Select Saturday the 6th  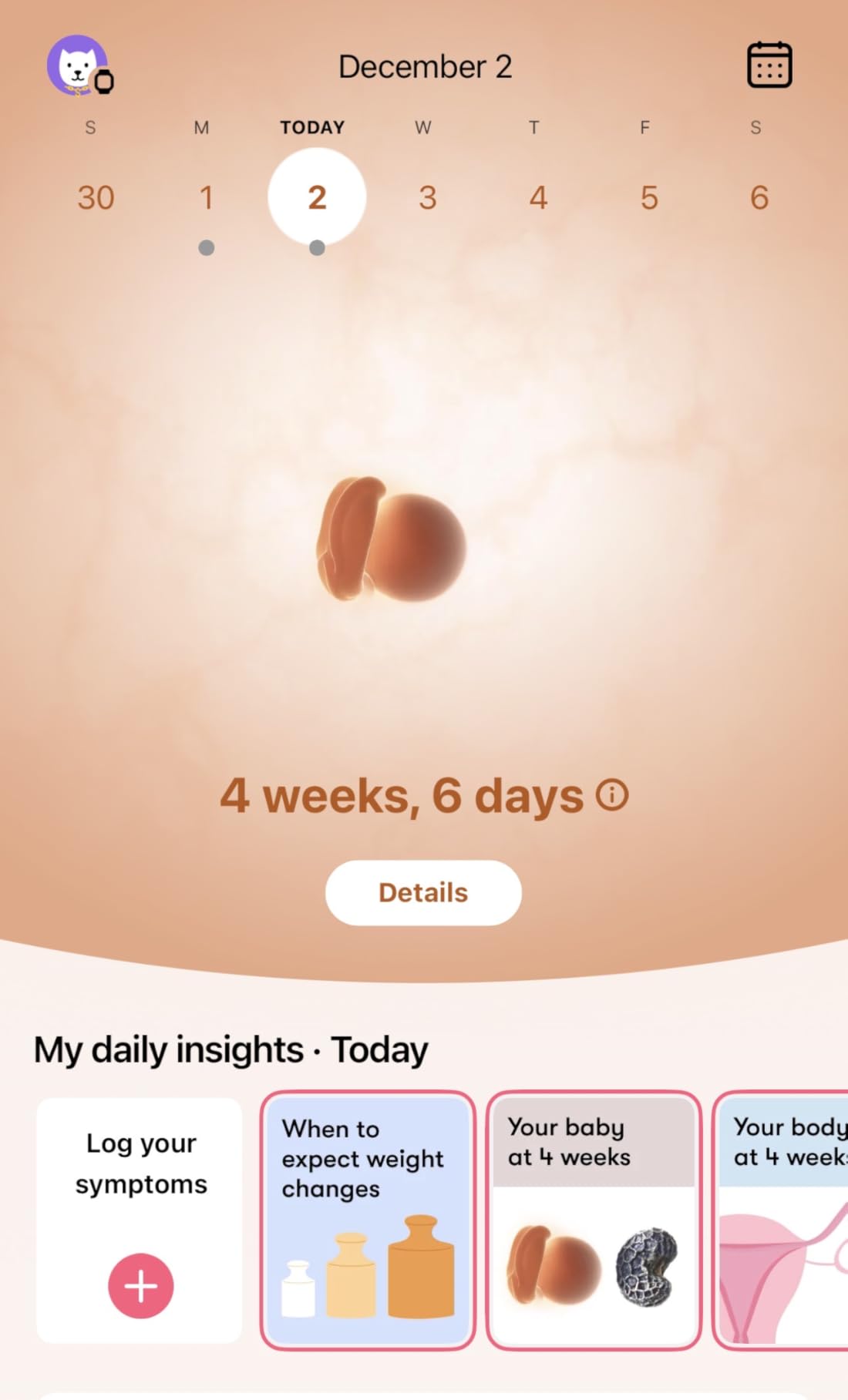point(759,198)
